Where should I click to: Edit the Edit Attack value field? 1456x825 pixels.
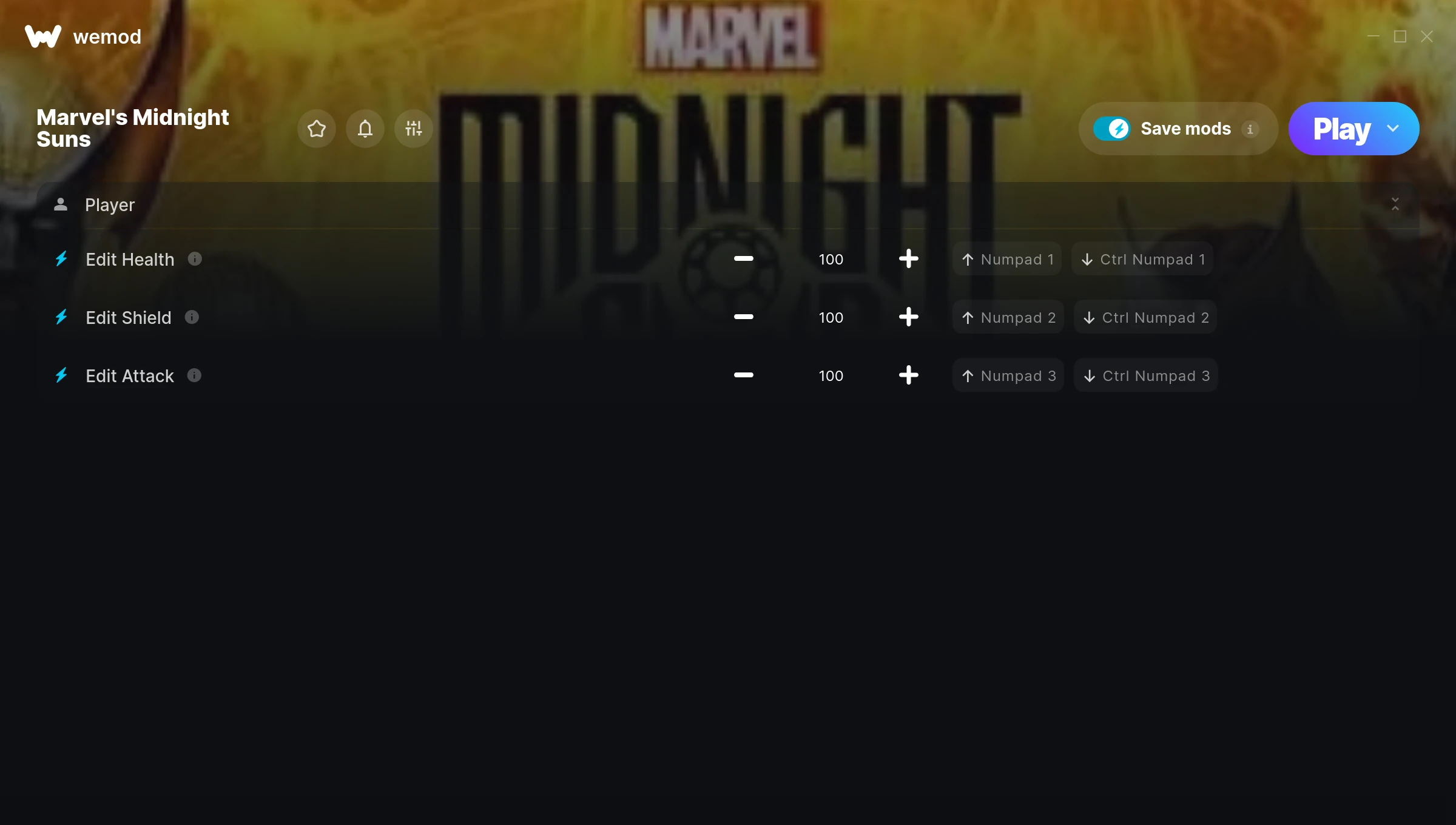click(x=831, y=375)
